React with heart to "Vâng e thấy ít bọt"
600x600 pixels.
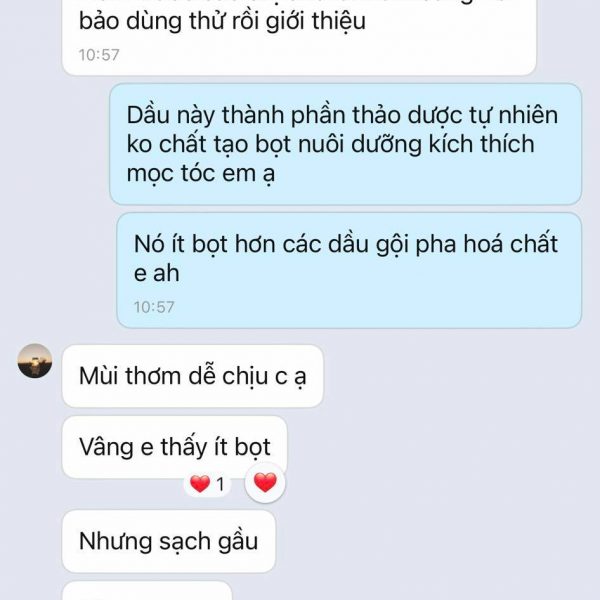point(264,484)
